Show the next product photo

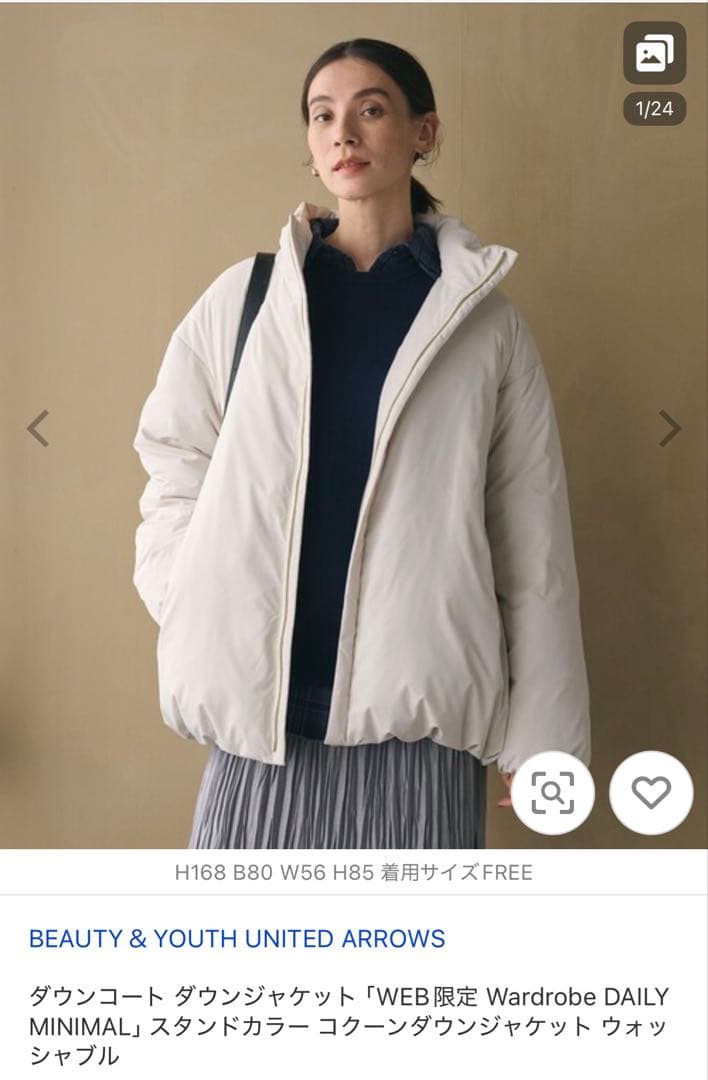pyautogui.click(x=669, y=429)
